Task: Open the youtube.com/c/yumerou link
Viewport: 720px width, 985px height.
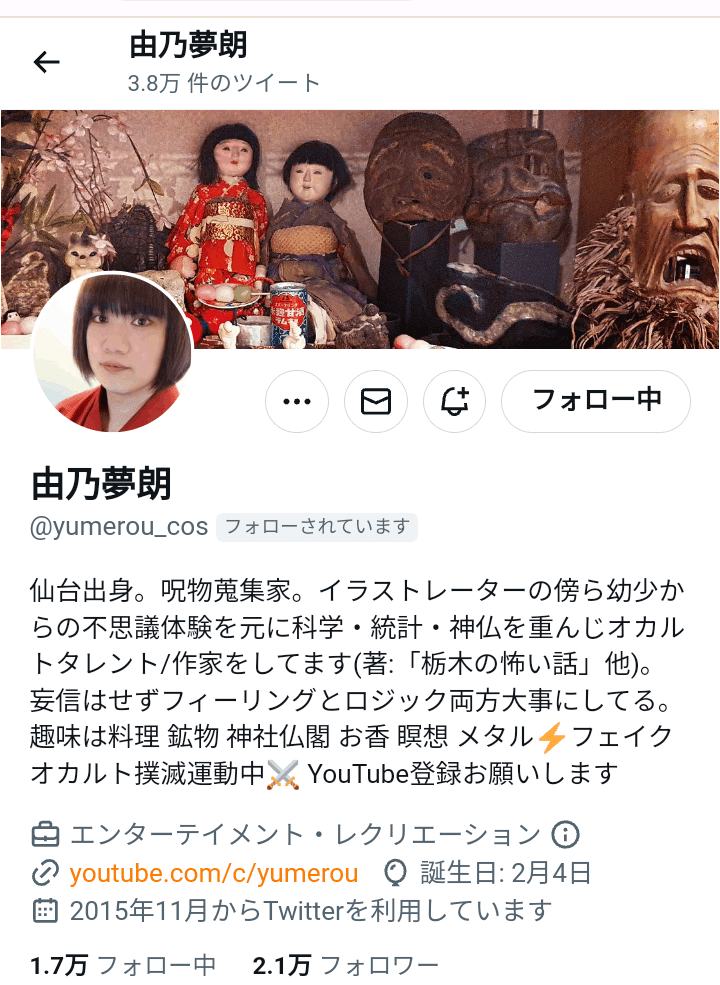Action: (x=213, y=873)
